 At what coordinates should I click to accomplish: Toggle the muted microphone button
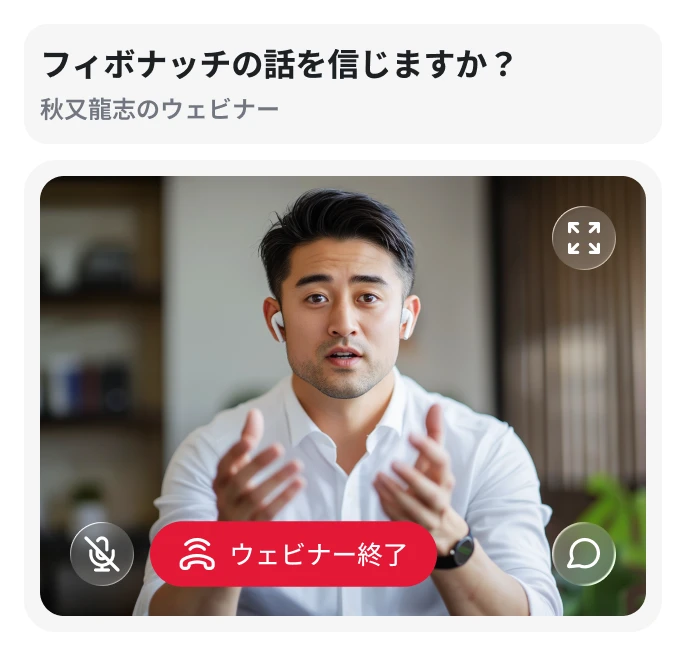[102, 554]
